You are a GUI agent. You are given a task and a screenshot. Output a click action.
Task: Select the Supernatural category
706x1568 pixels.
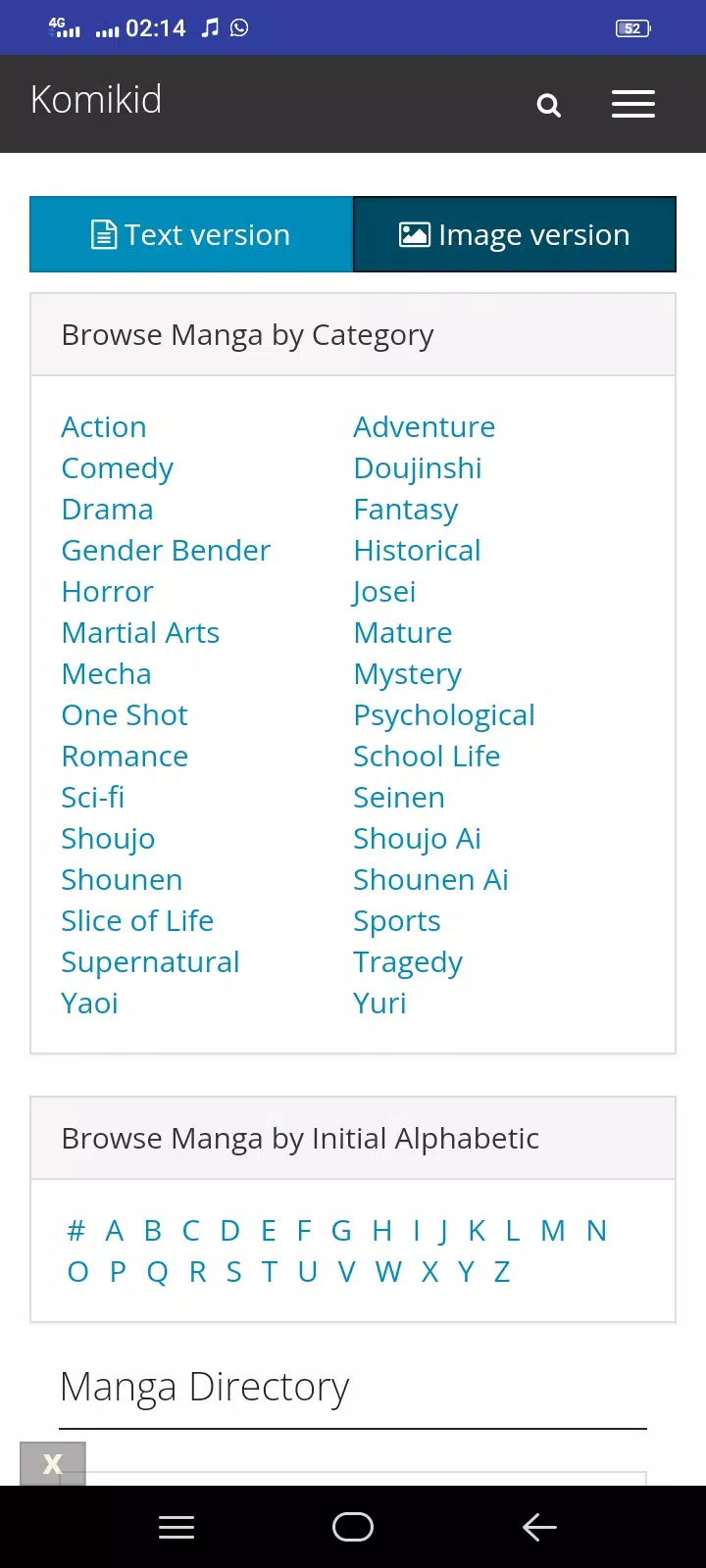pyautogui.click(x=150, y=962)
